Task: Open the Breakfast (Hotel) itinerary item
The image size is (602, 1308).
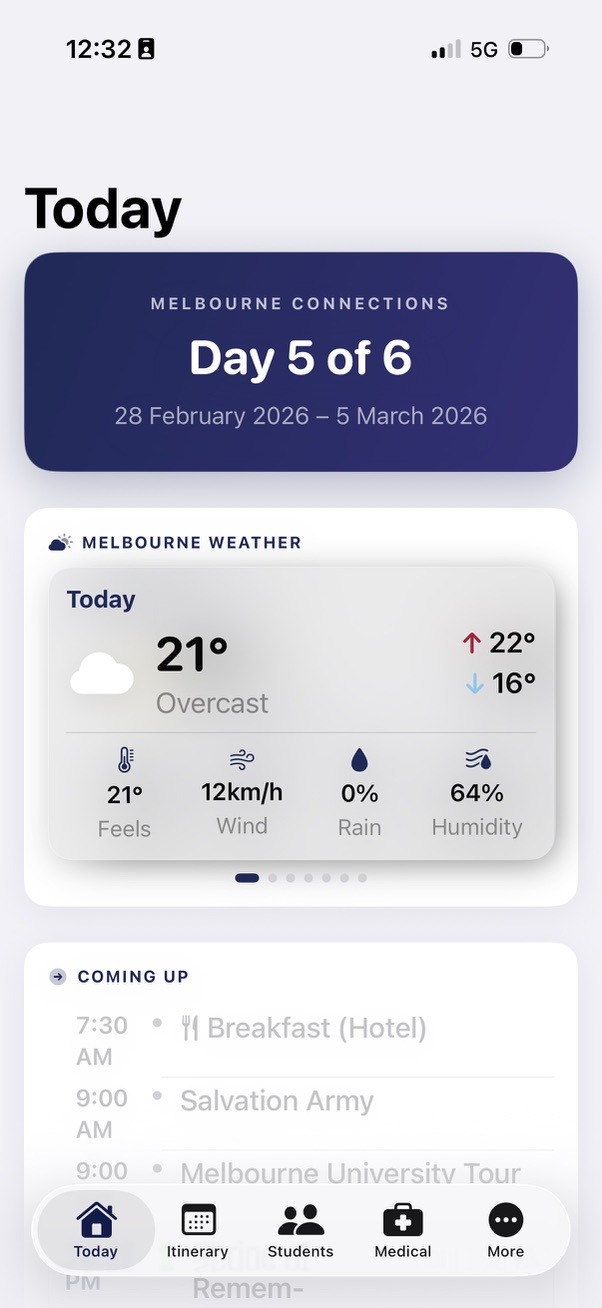Action: (x=316, y=1028)
